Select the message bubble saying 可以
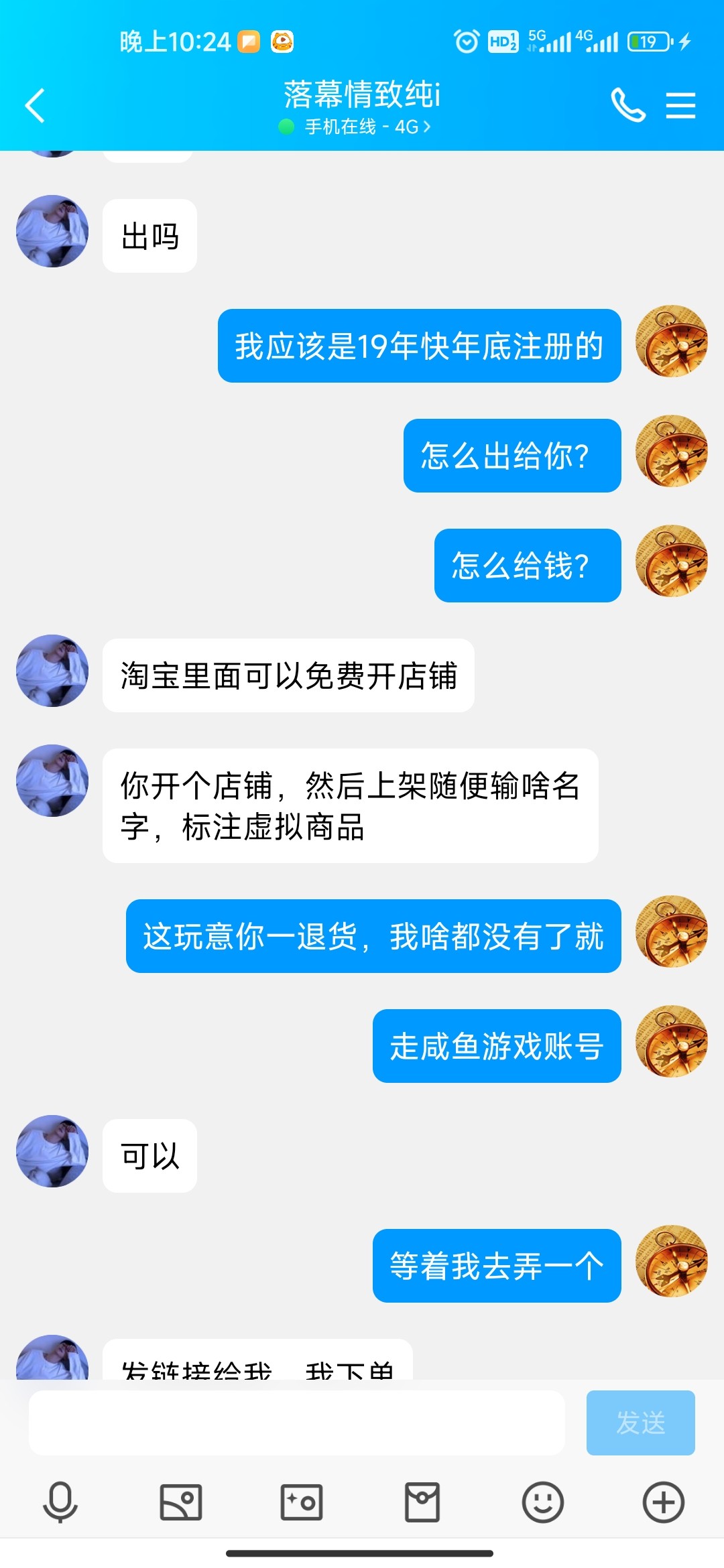Screen dimensions: 724x1568 coord(149,1155)
